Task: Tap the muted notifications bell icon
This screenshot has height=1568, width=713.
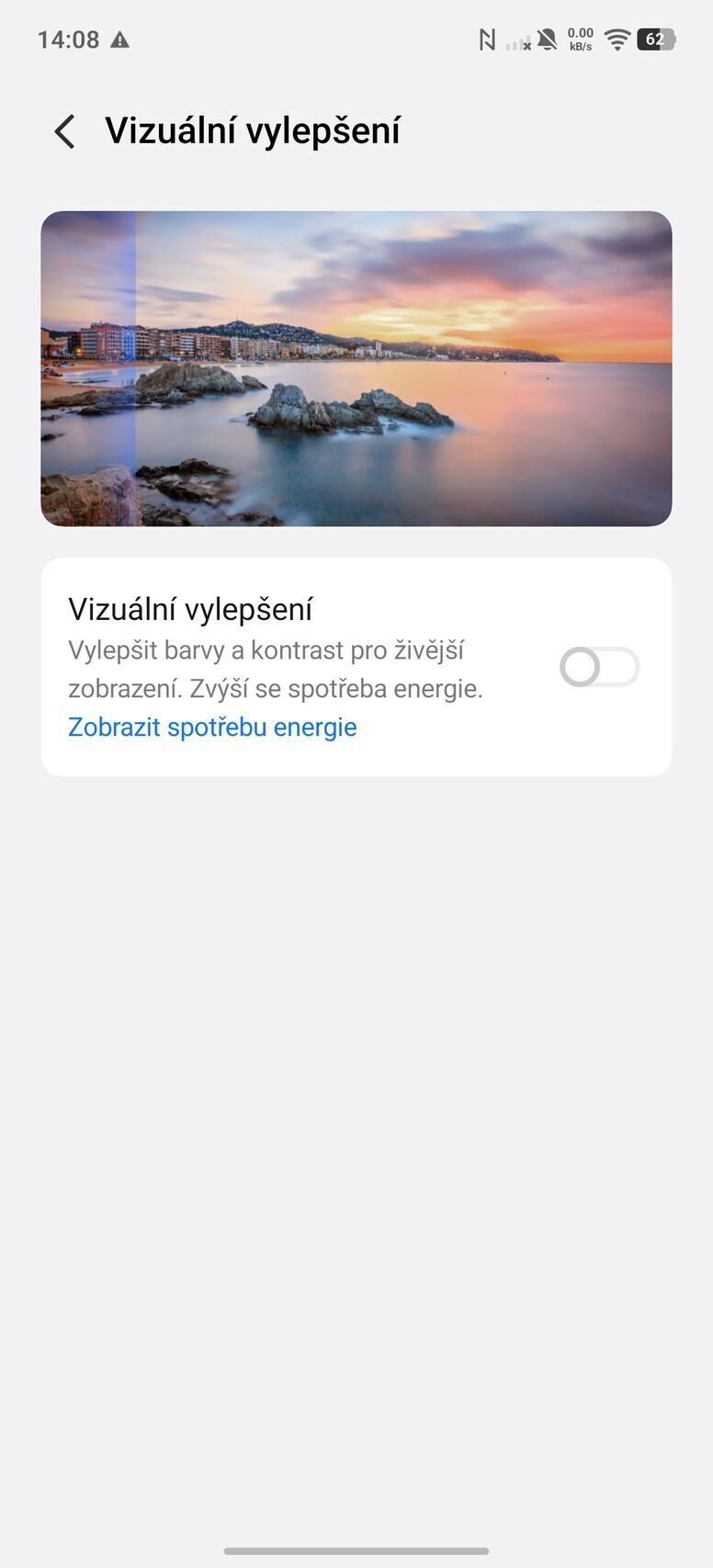Action: click(546, 39)
